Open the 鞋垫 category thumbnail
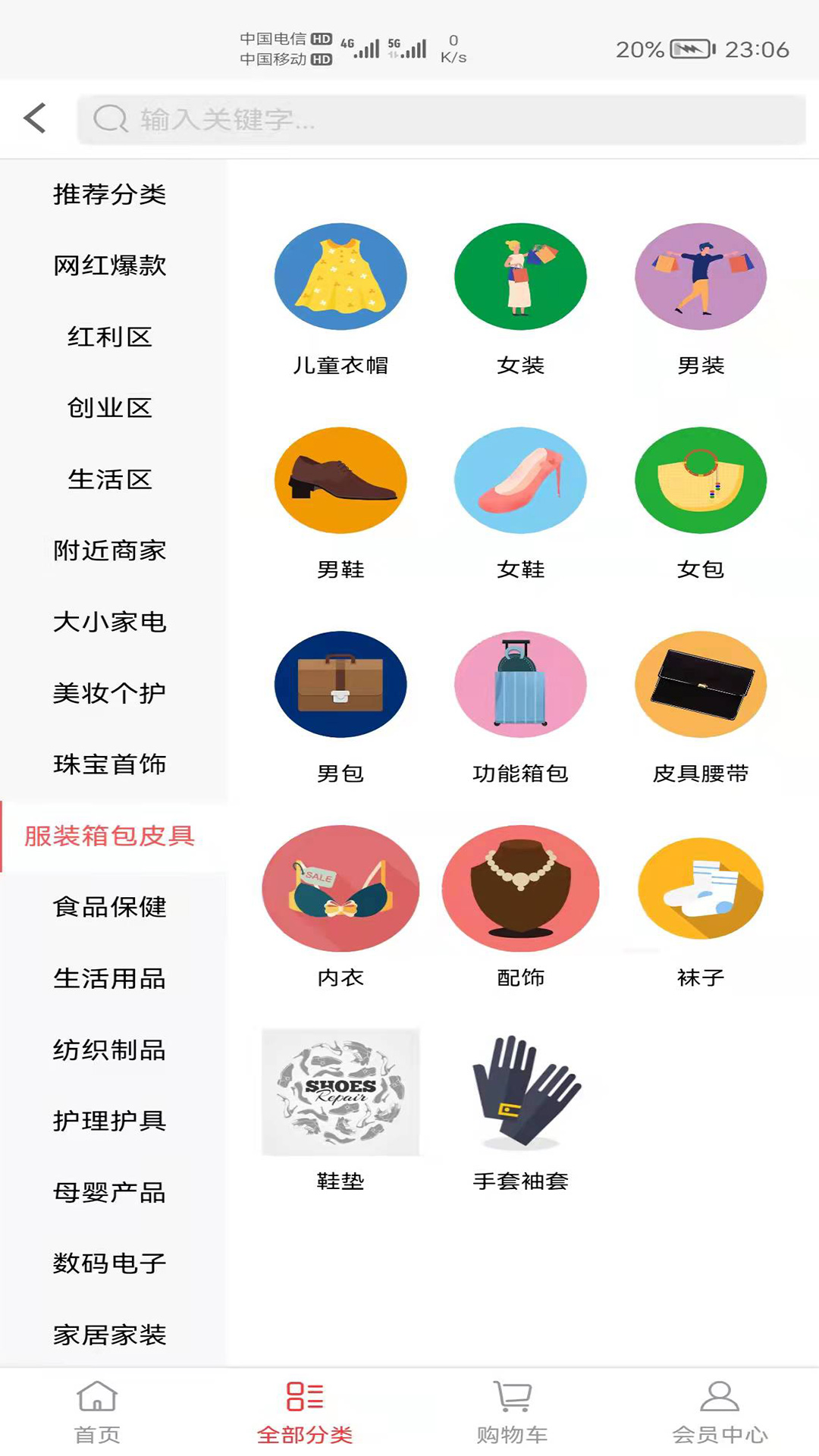The image size is (819, 1456). point(340,1092)
